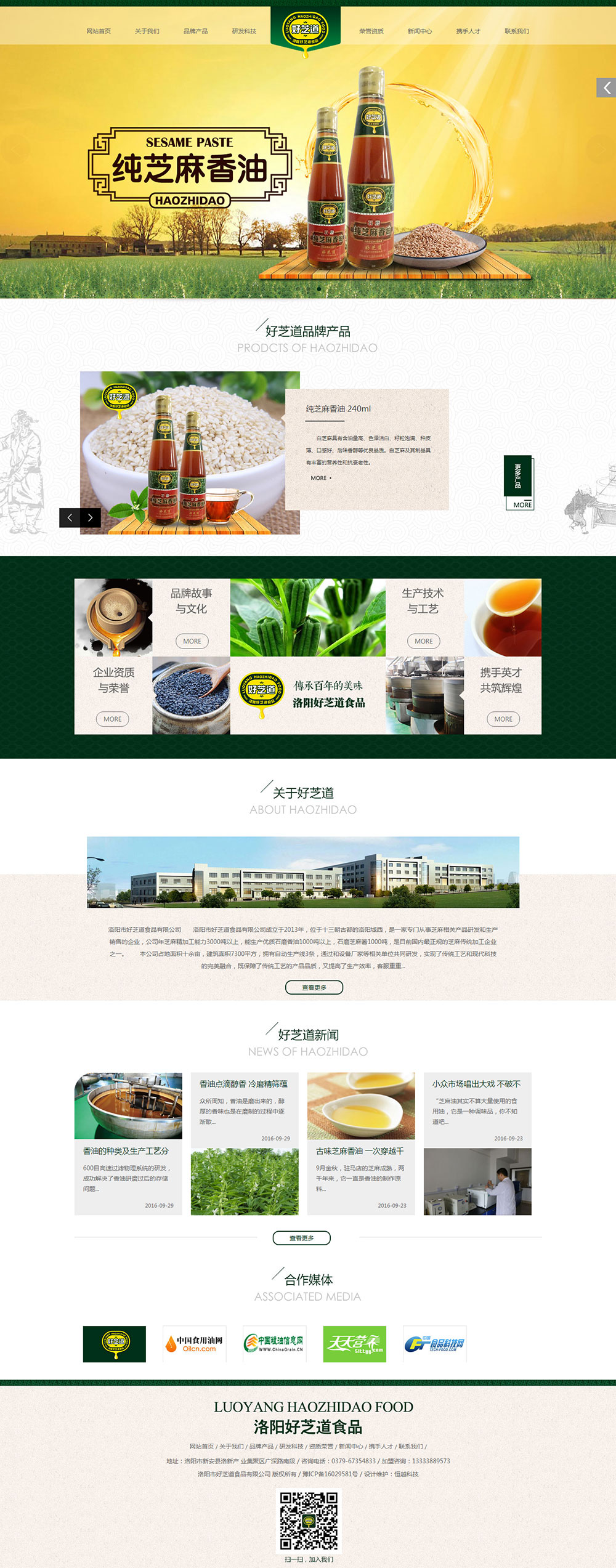Image resolution: width=616 pixels, height=1568 pixels.
Task: Select 研发科技 navigation item
Action: click(x=244, y=31)
